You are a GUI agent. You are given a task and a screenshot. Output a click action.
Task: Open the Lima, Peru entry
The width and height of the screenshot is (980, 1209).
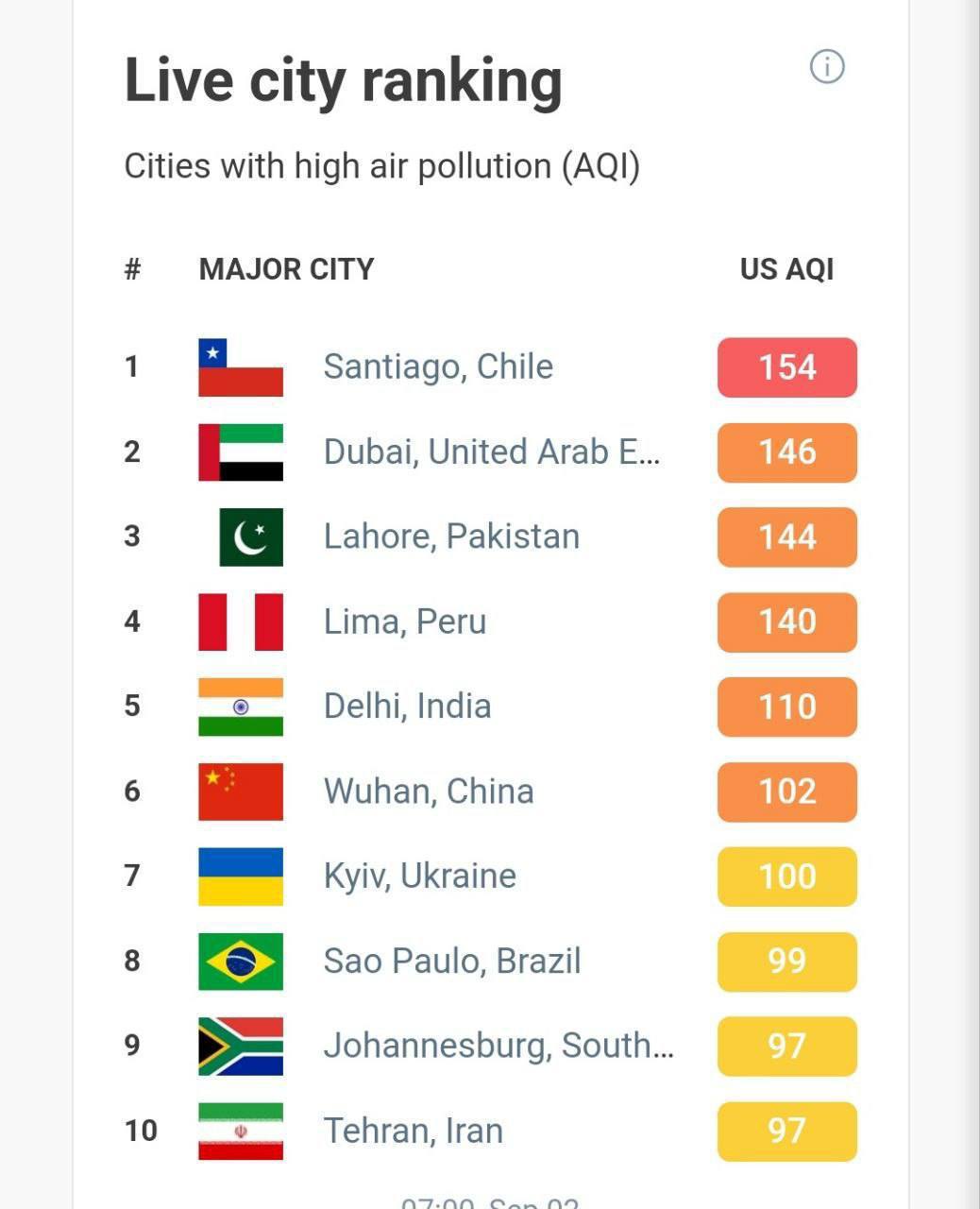405,622
